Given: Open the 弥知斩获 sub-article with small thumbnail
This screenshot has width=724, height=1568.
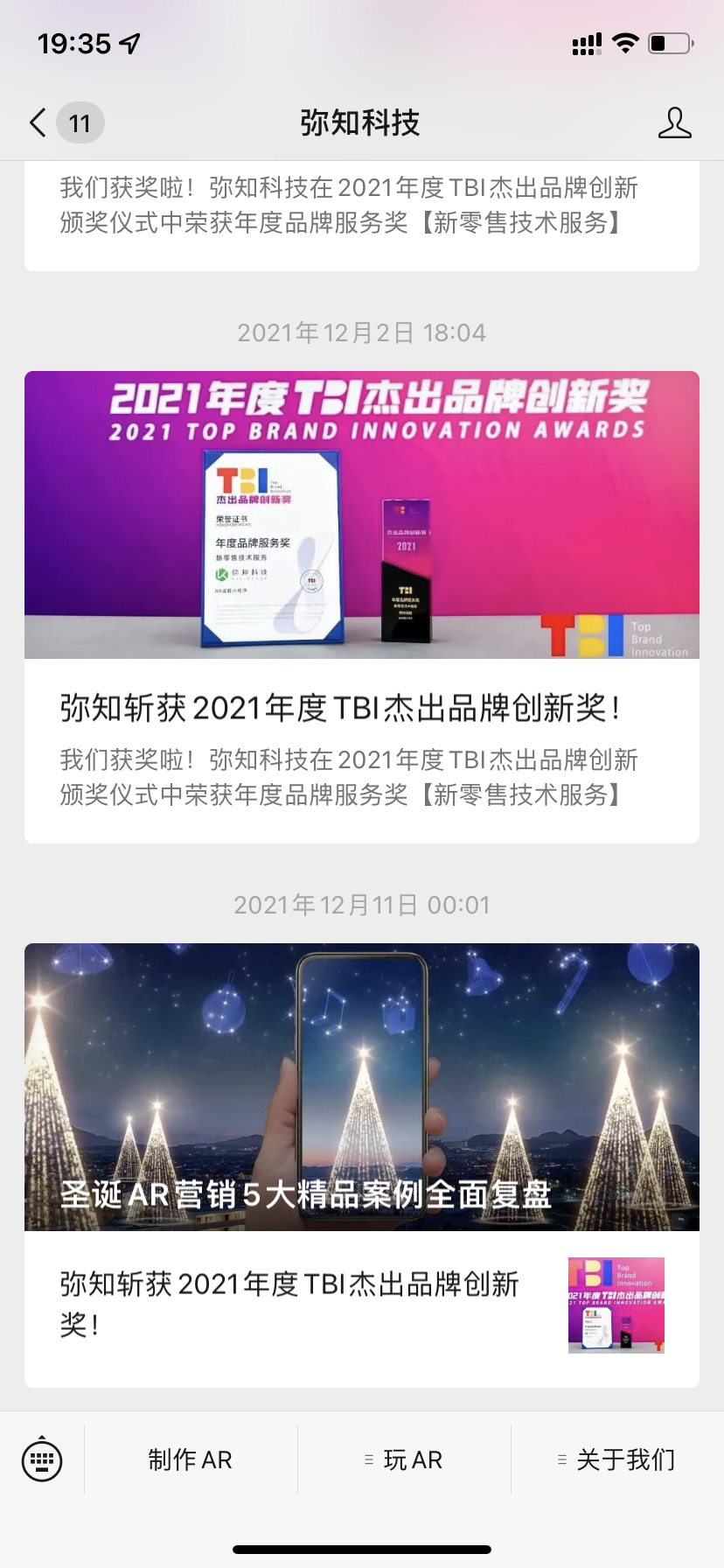Looking at the screenshot, I should (x=361, y=1305).
